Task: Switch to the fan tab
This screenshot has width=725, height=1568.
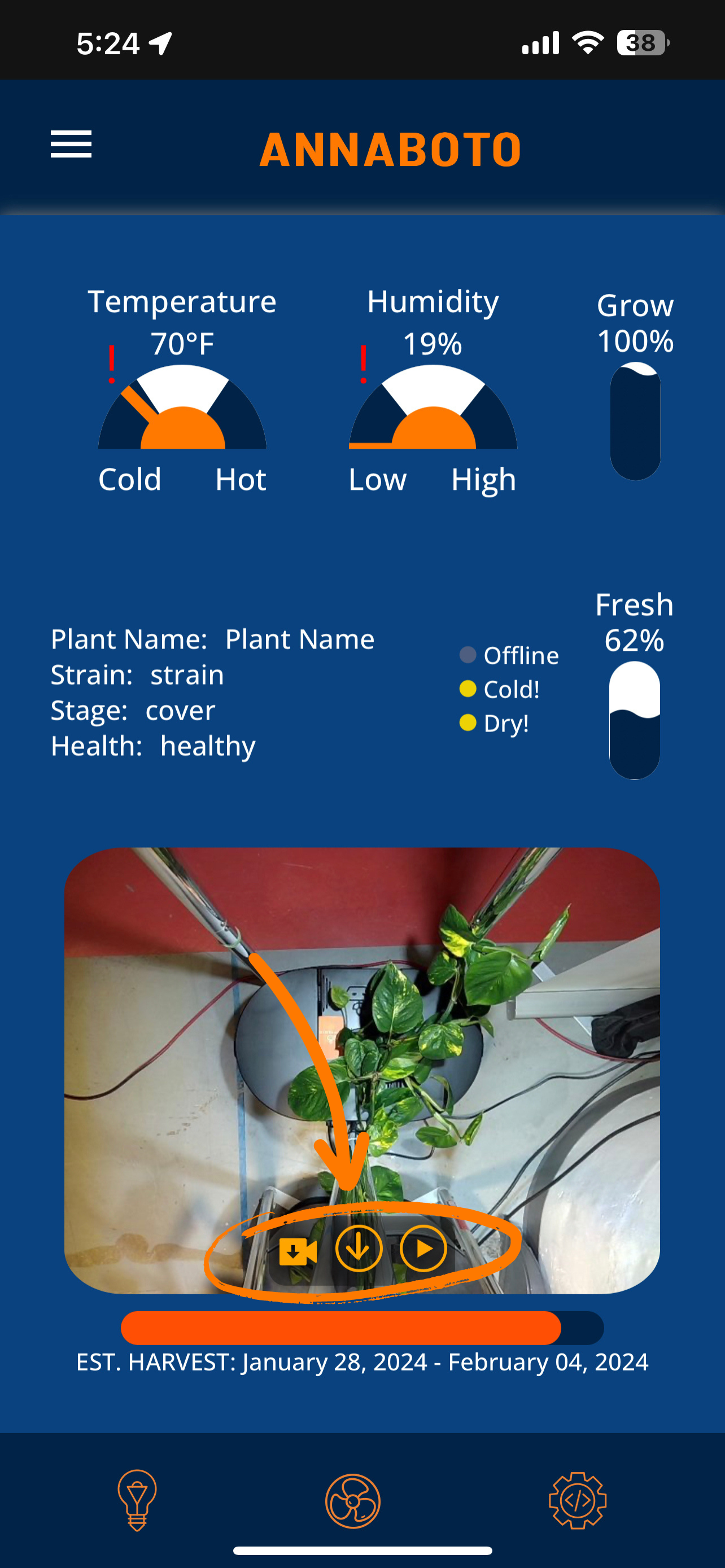Action: click(353, 1501)
